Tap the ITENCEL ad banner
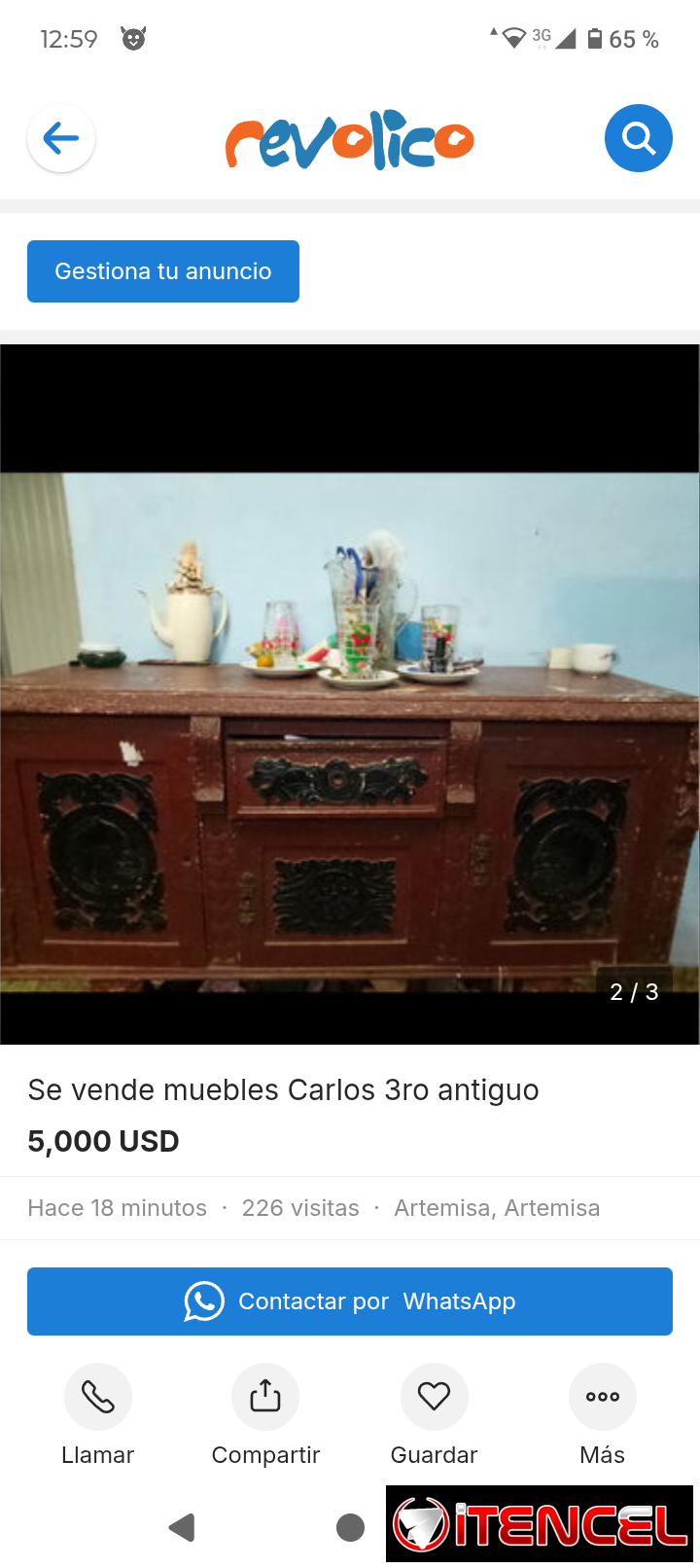Screen dimensions: 700x1568 (539, 1523)
